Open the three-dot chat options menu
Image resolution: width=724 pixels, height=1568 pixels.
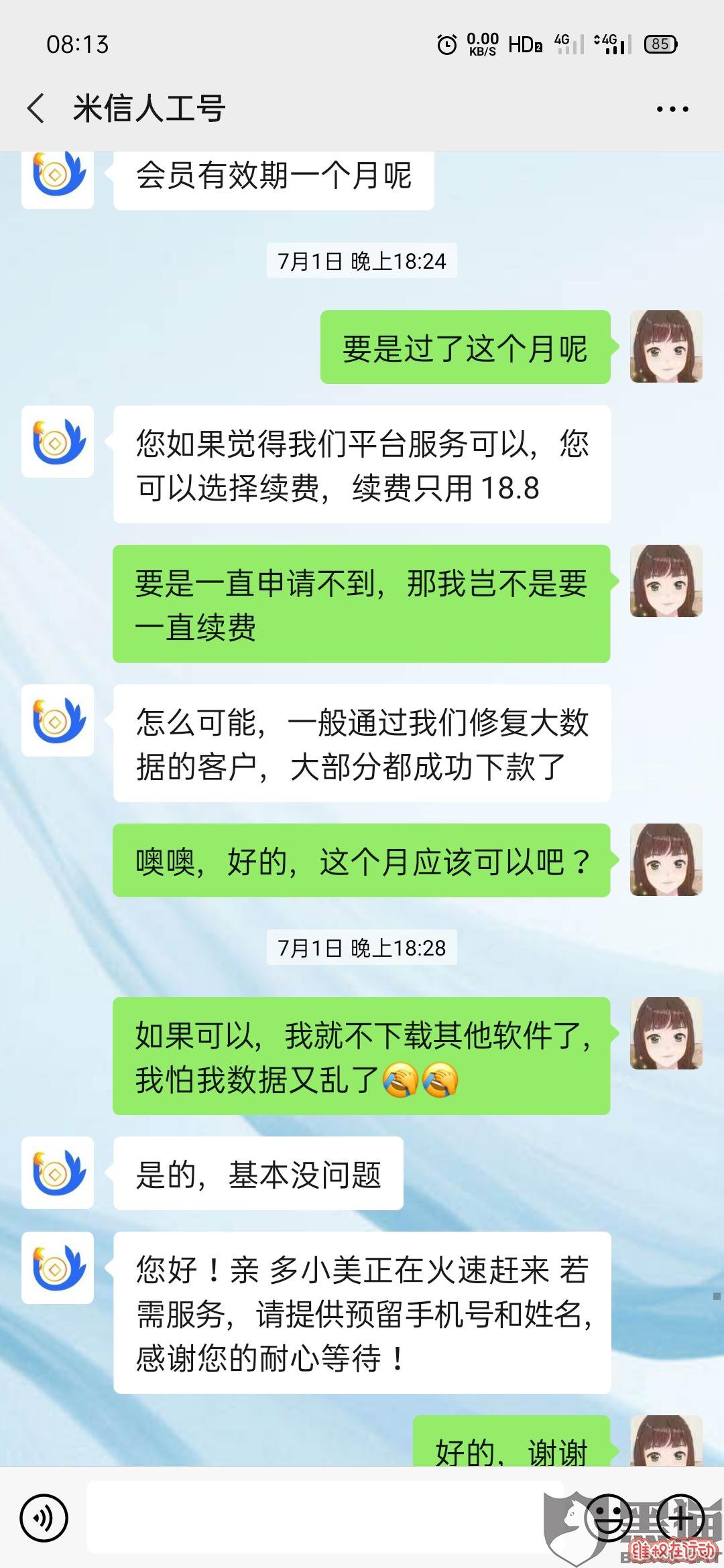coord(672,109)
